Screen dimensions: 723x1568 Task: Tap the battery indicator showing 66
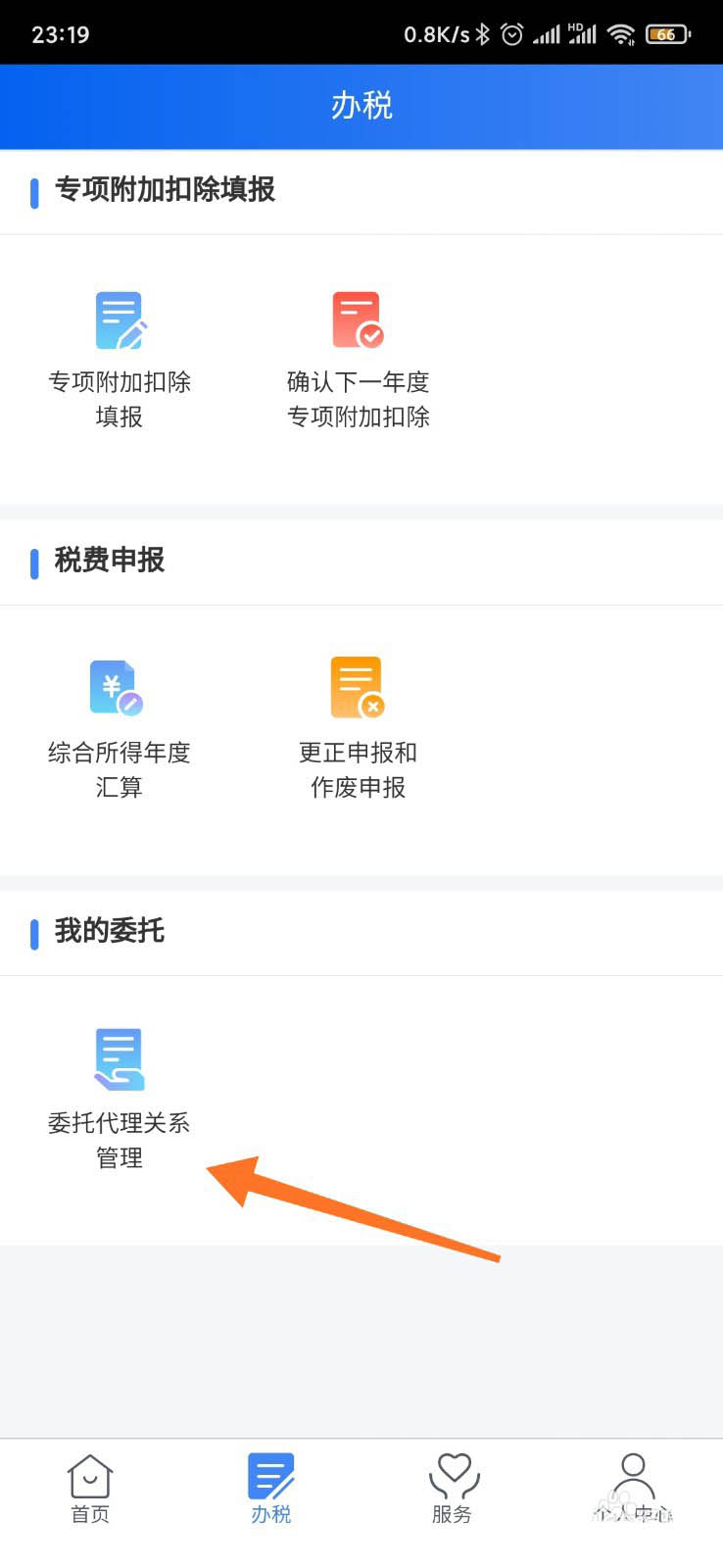[x=665, y=32]
